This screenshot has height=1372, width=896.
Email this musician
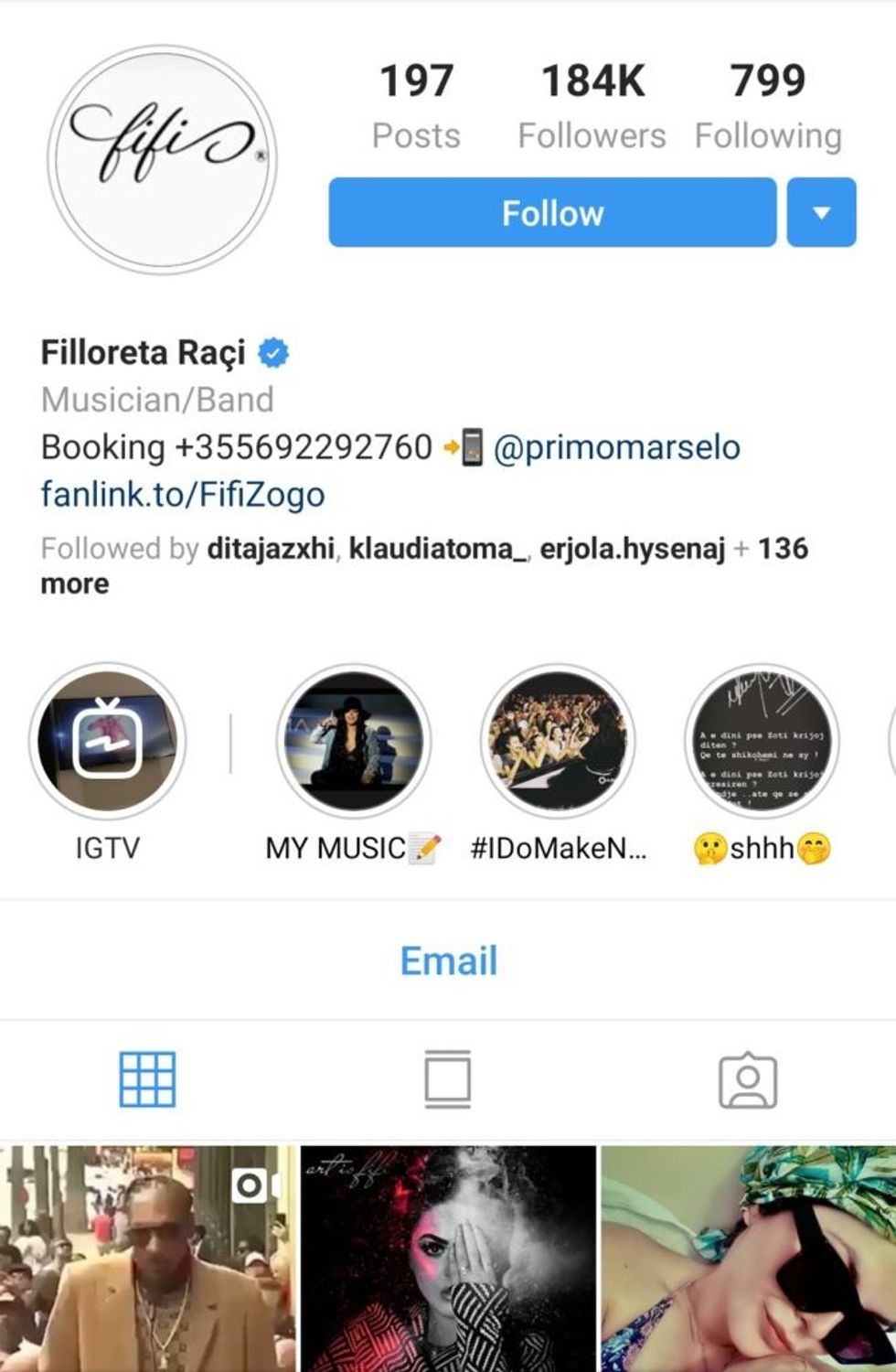click(x=448, y=960)
